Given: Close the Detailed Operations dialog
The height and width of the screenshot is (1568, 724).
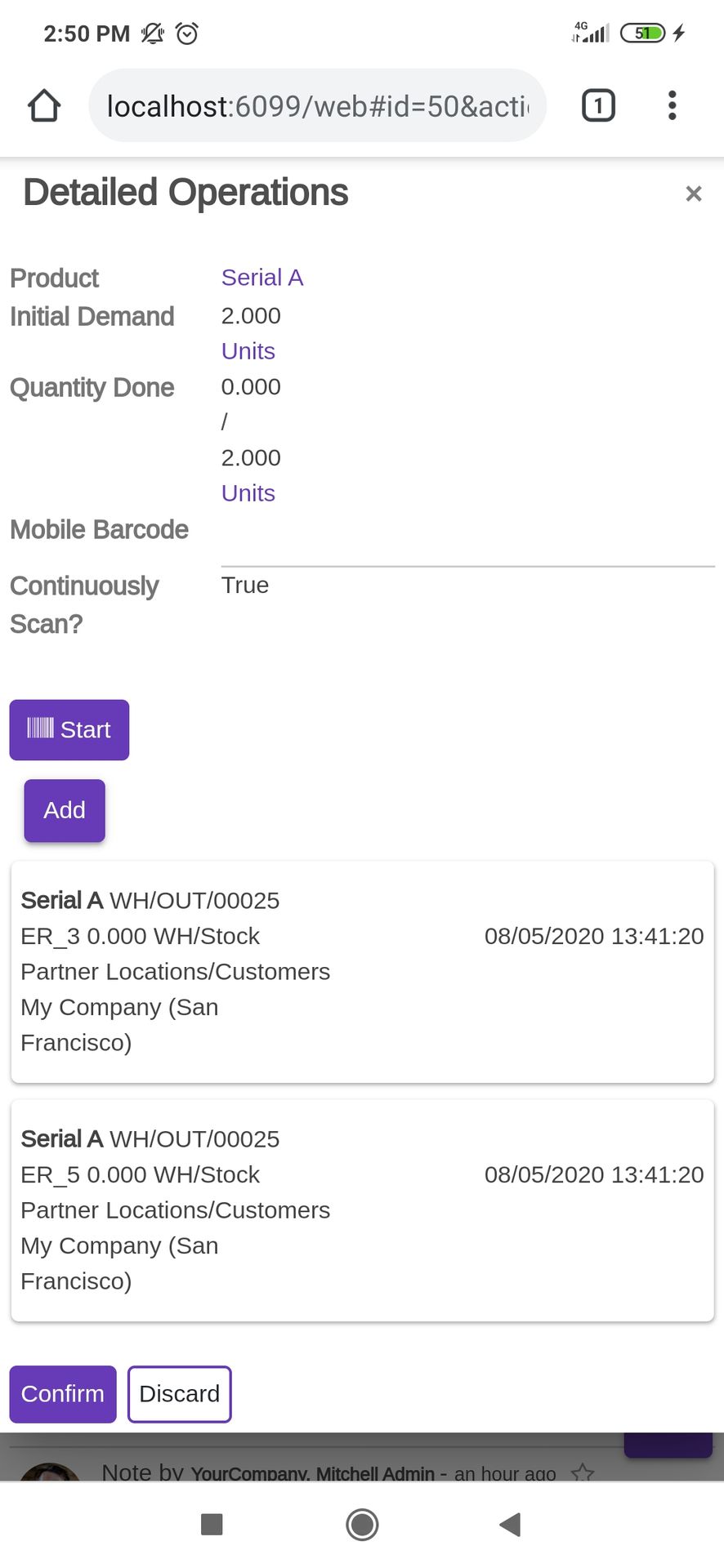Looking at the screenshot, I should pos(693,194).
